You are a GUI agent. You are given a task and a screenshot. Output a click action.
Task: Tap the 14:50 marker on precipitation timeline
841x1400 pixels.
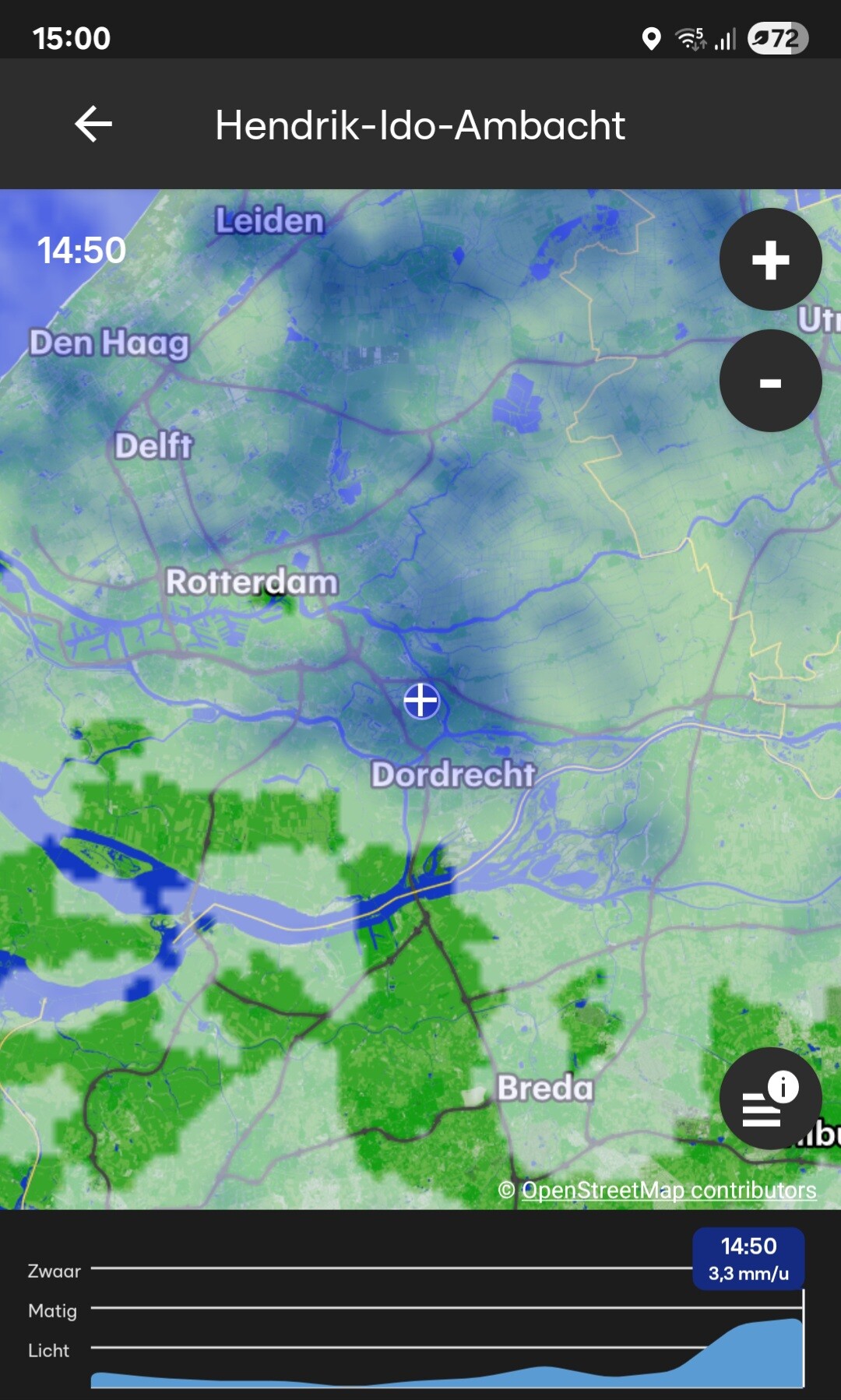(748, 1259)
